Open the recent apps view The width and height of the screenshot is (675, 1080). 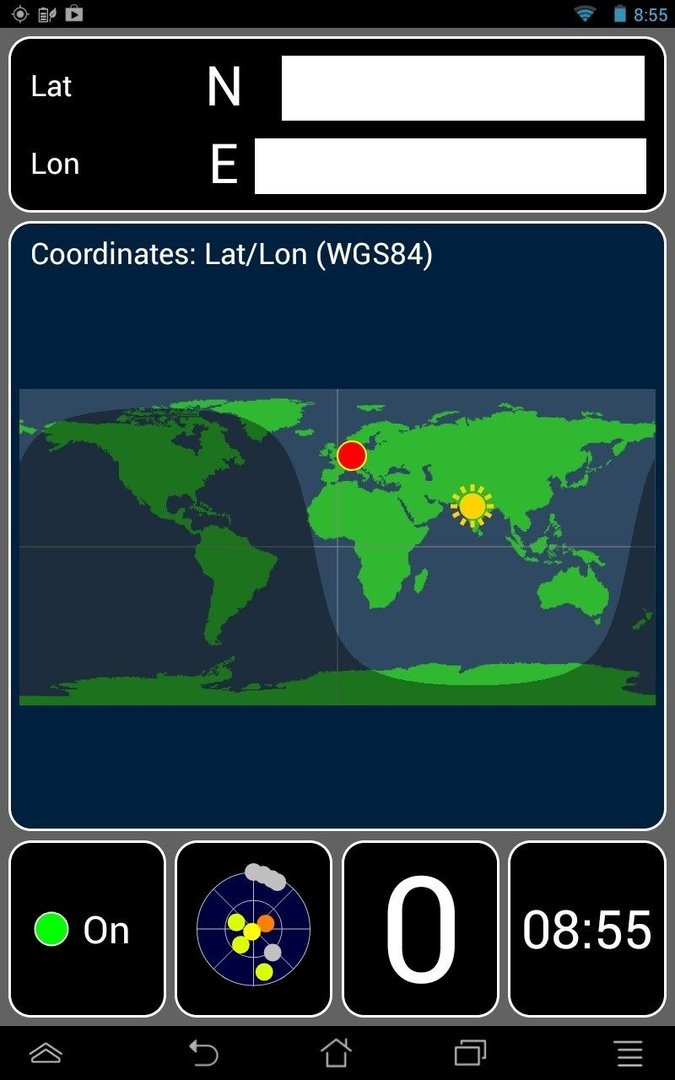[x=470, y=1052]
